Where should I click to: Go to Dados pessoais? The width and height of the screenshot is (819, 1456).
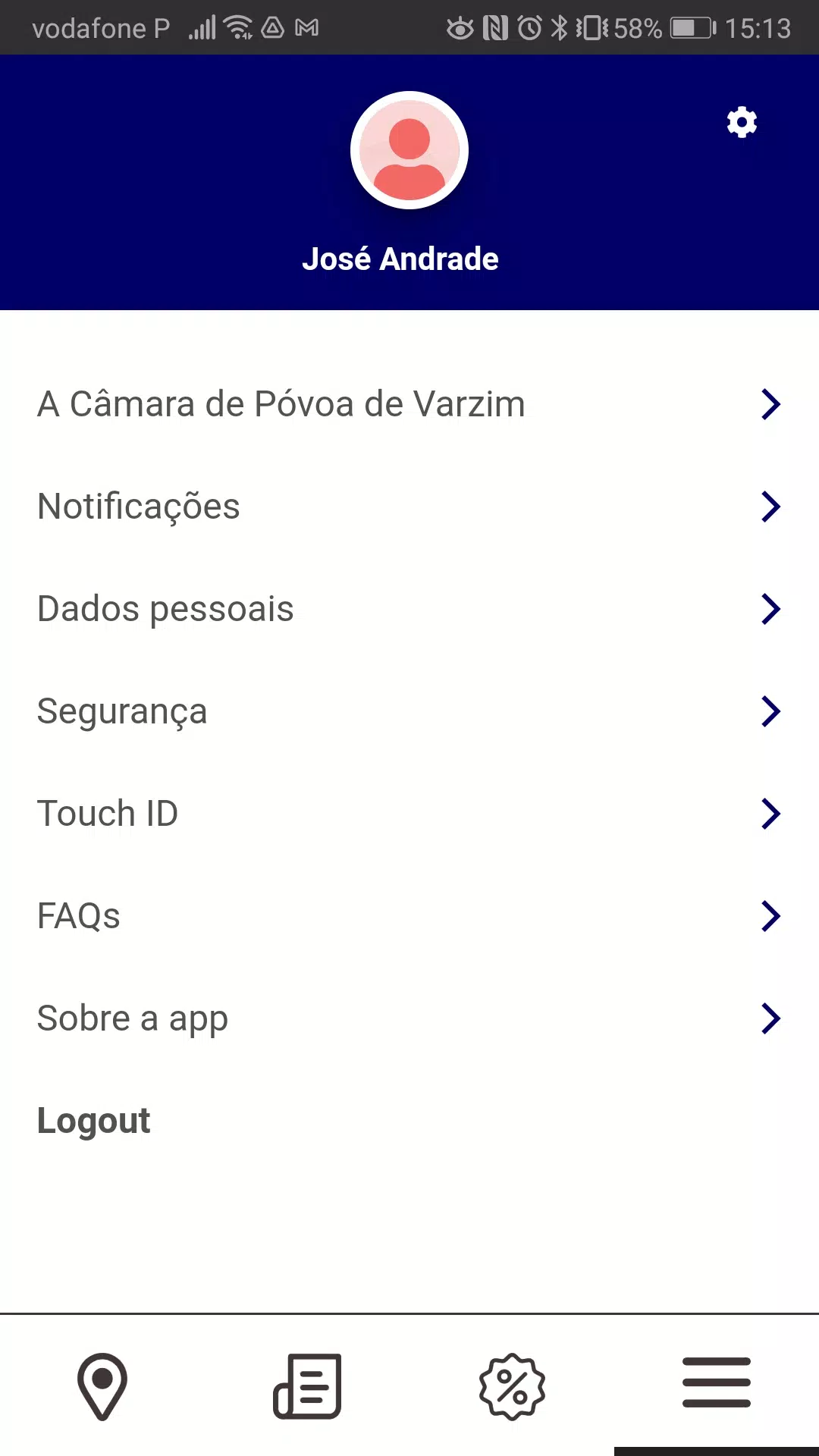click(409, 609)
